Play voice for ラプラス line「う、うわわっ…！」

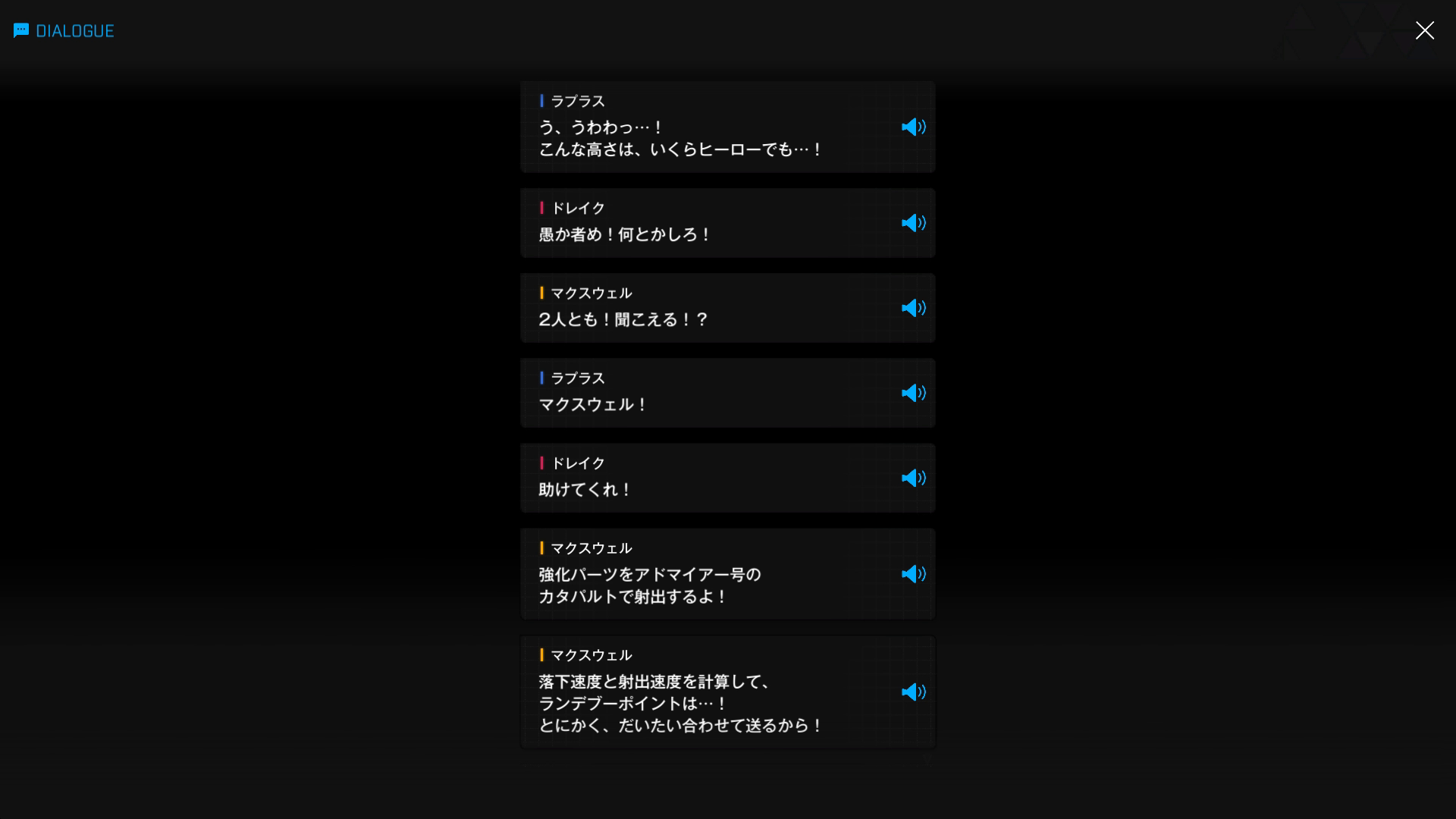913,127
